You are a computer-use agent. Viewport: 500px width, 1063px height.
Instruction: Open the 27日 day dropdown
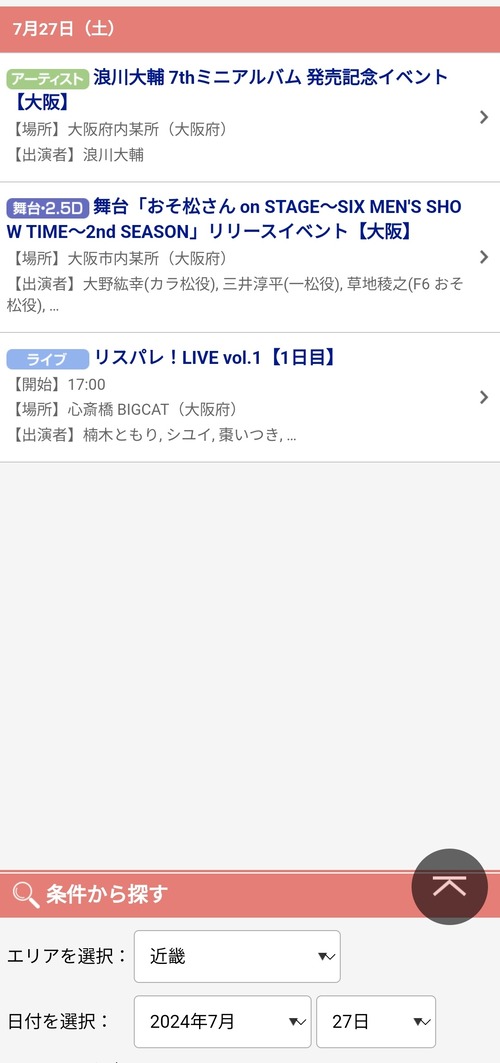(x=376, y=1022)
